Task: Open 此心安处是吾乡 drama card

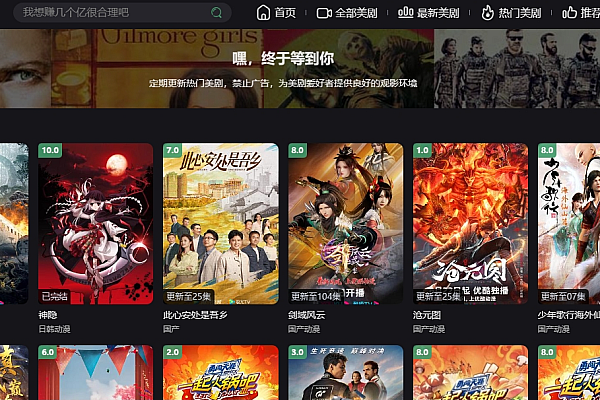Action: point(220,223)
